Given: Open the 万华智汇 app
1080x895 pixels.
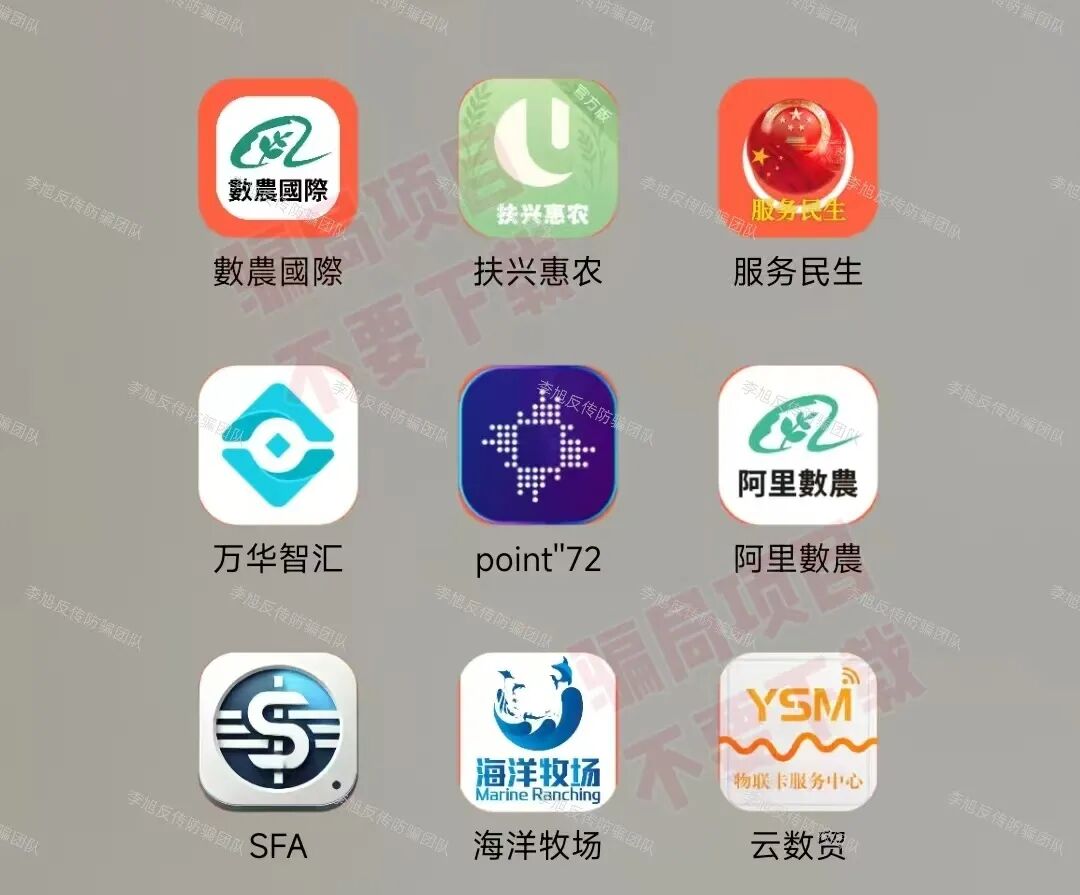Looking at the screenshot, I should (x=278, y=444).
